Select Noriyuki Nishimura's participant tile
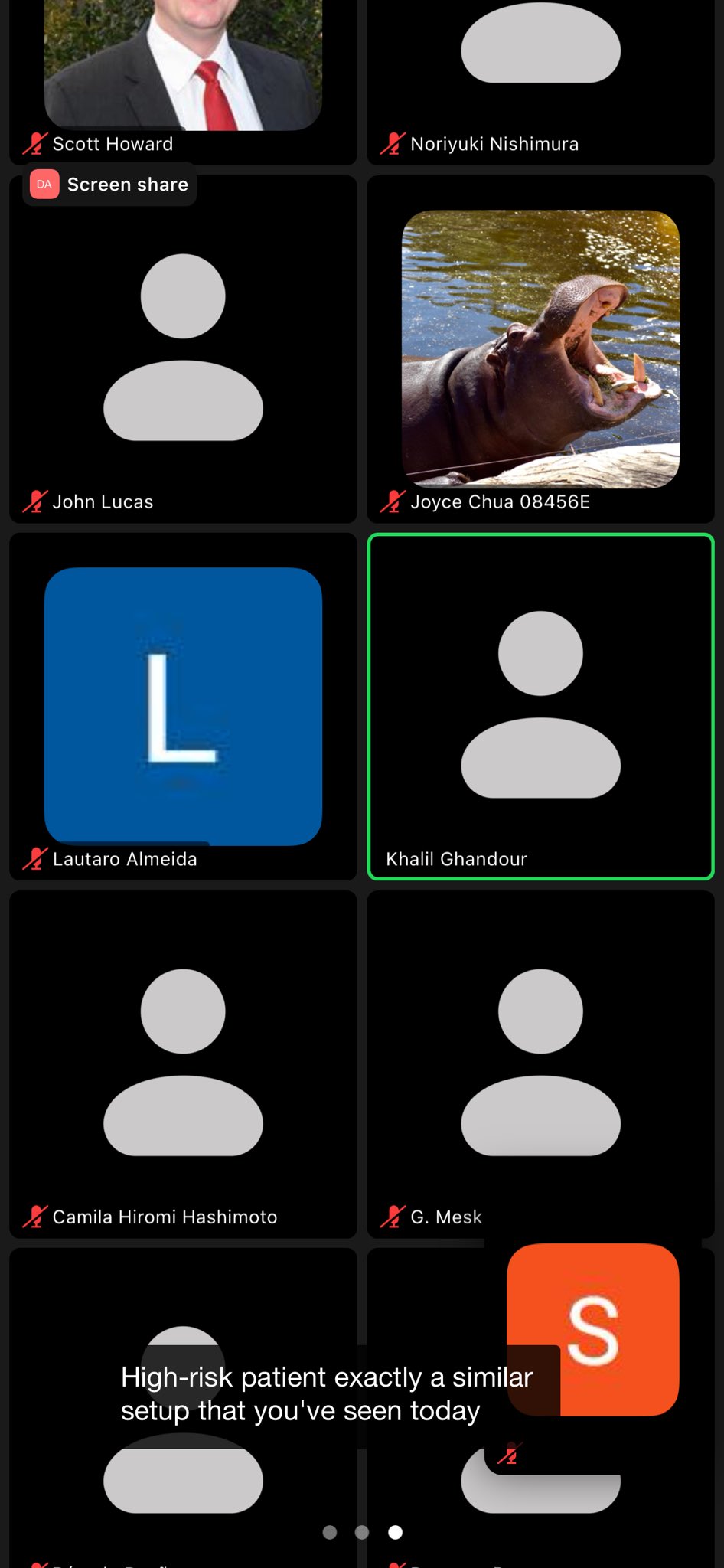Image resolution: width=724 pixels, height=1568 pixels. [x=540, y=82]
